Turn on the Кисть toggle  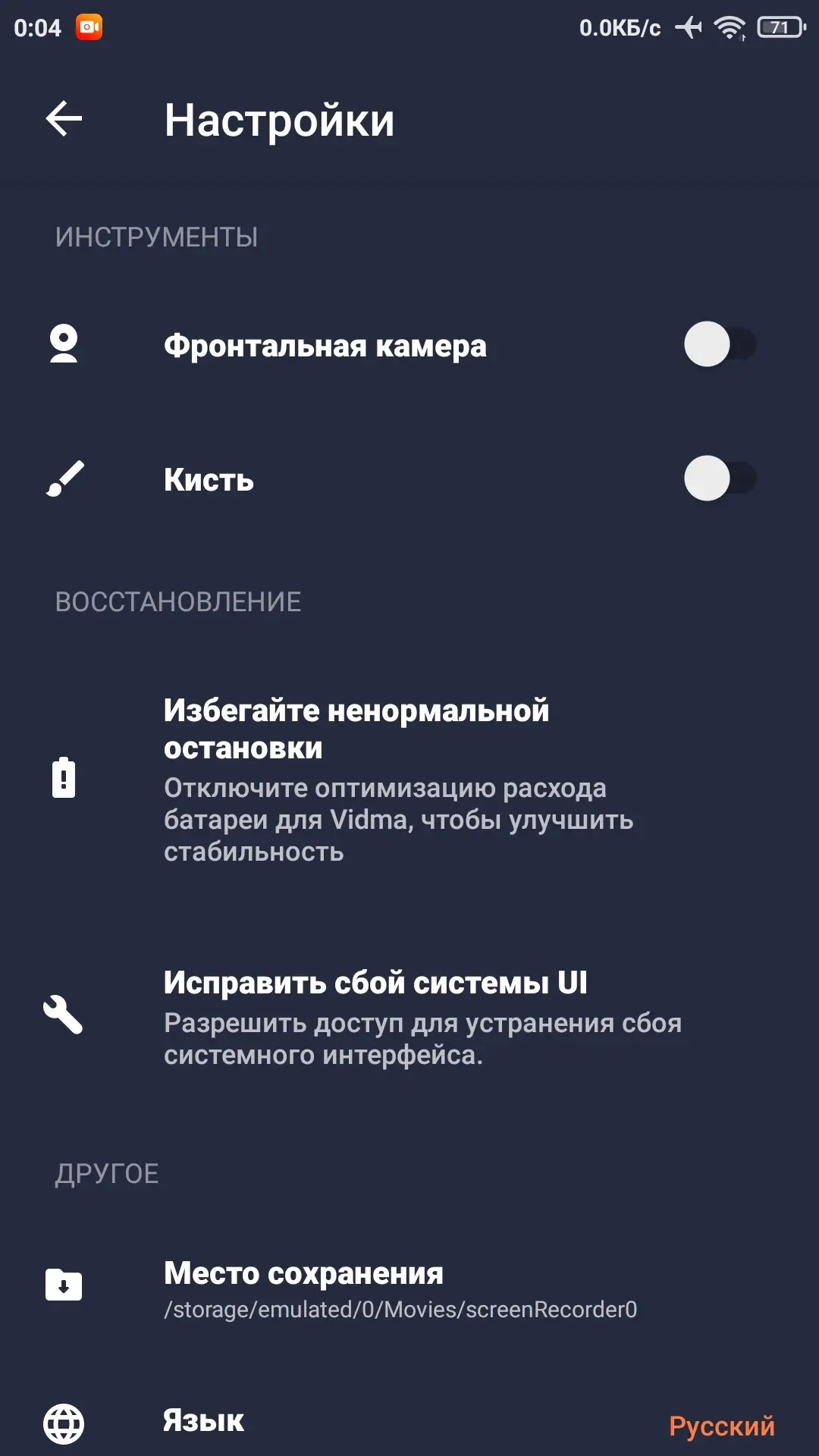(719, 479)
